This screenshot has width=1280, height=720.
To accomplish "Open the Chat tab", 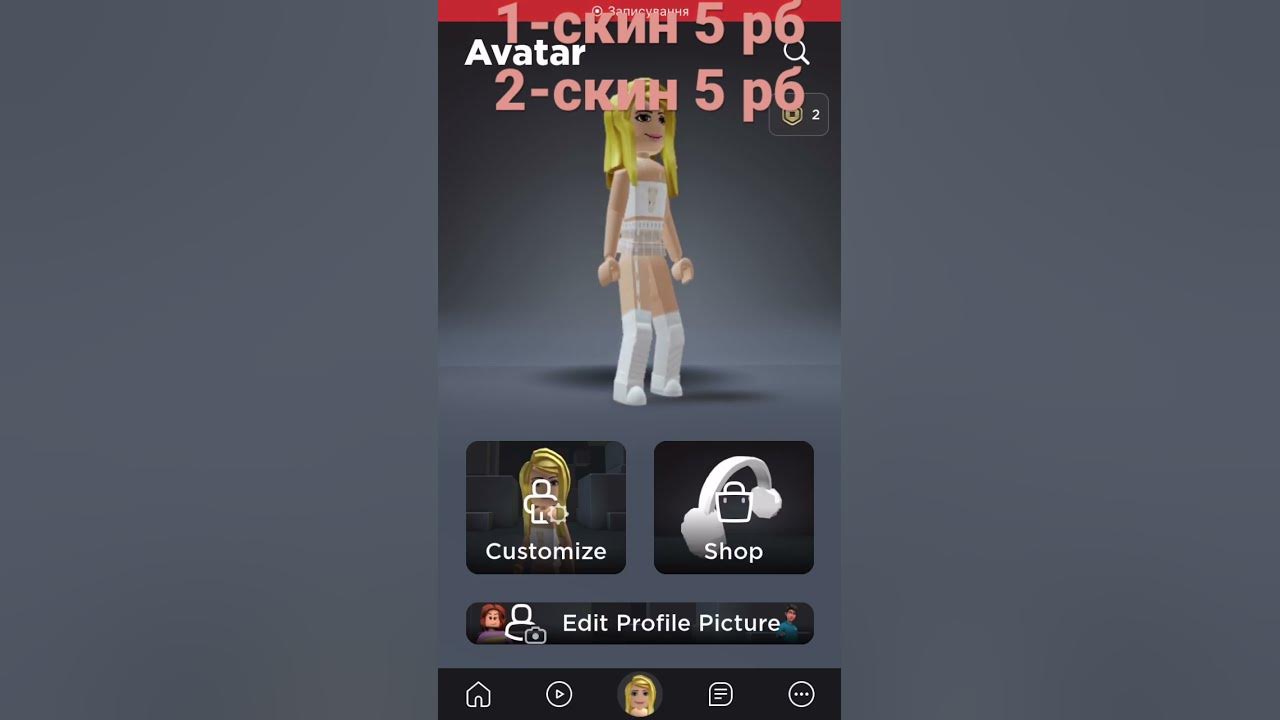I will click(x=720, y=694).
